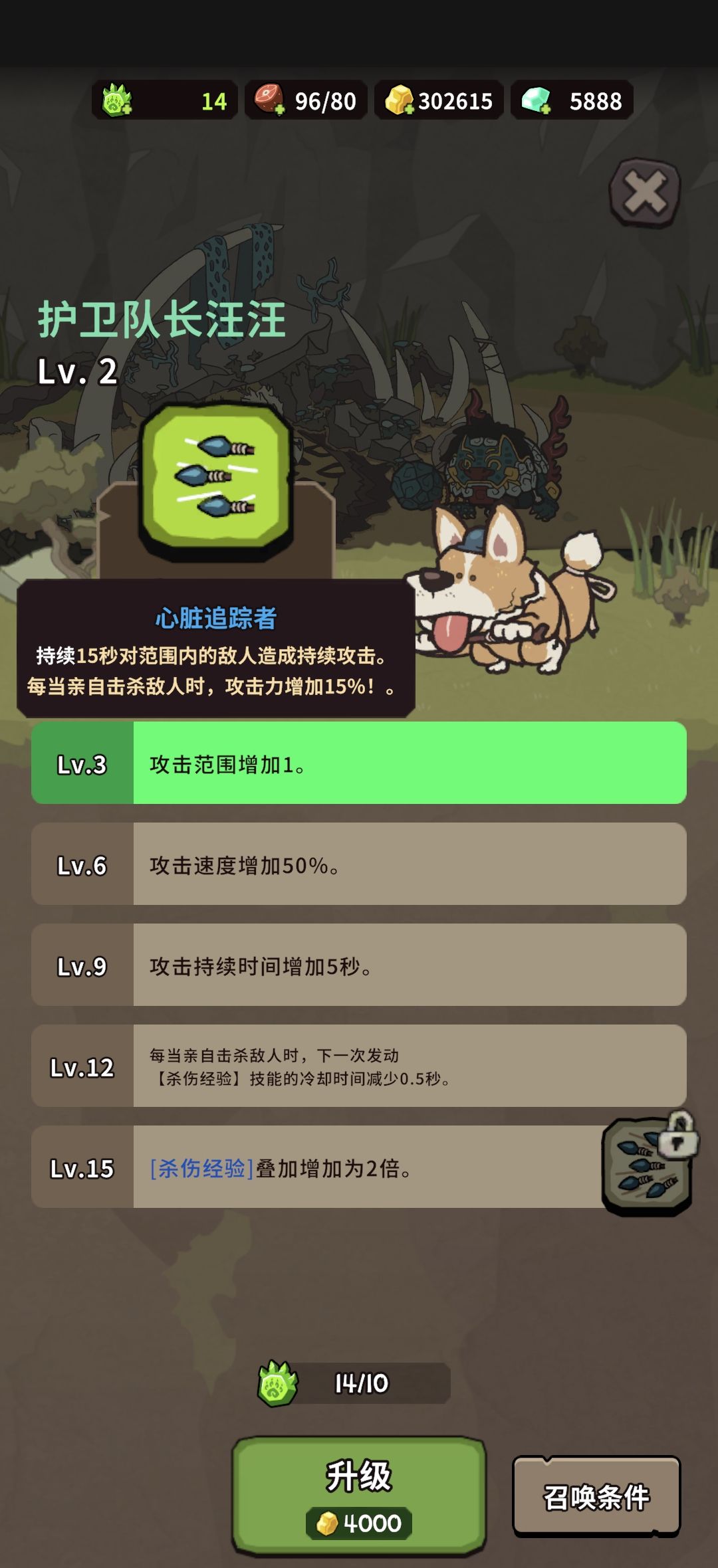Close the 护卫队长汪汪 detail screen
Viewport: 718px width, 1568px height.
[644, 193]
